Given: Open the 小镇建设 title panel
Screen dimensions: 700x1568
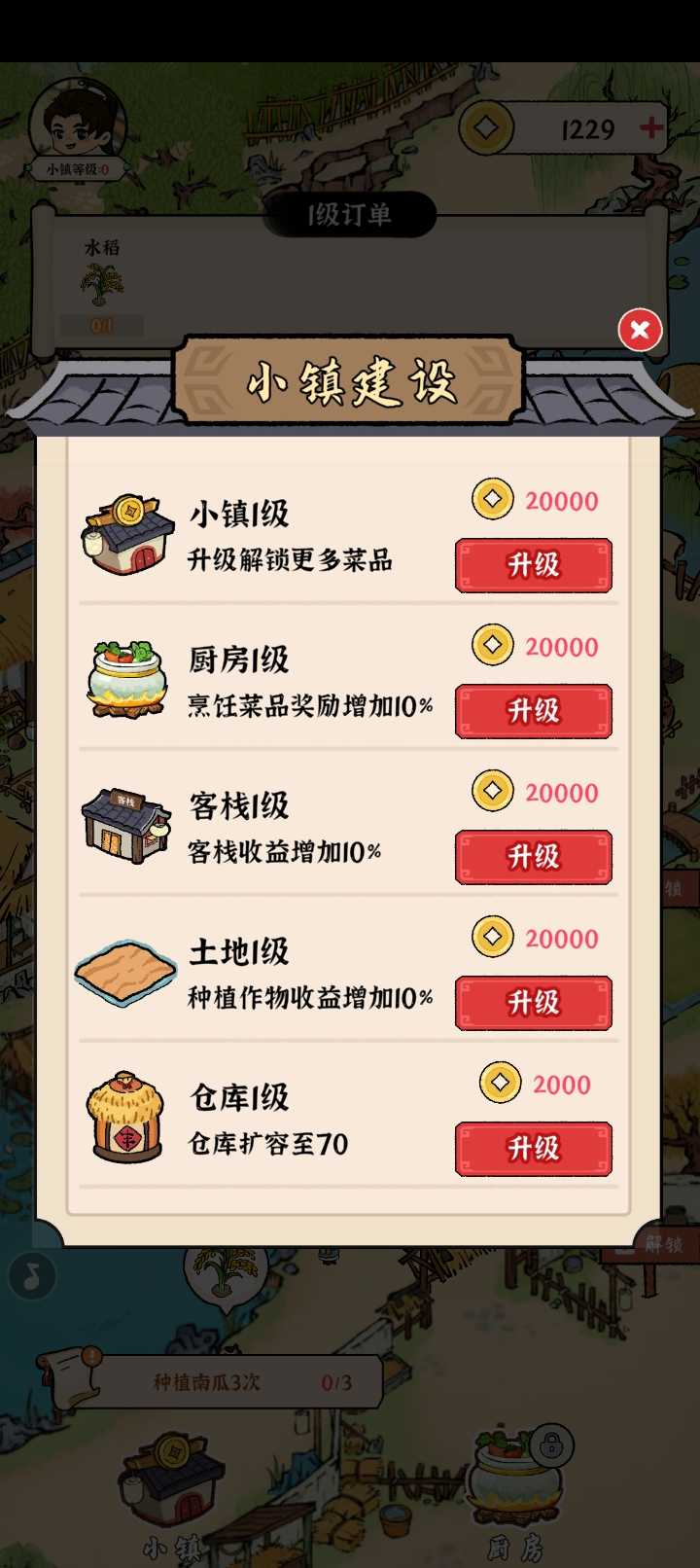Looking at the screenshot, I should [x=350, y=382].
